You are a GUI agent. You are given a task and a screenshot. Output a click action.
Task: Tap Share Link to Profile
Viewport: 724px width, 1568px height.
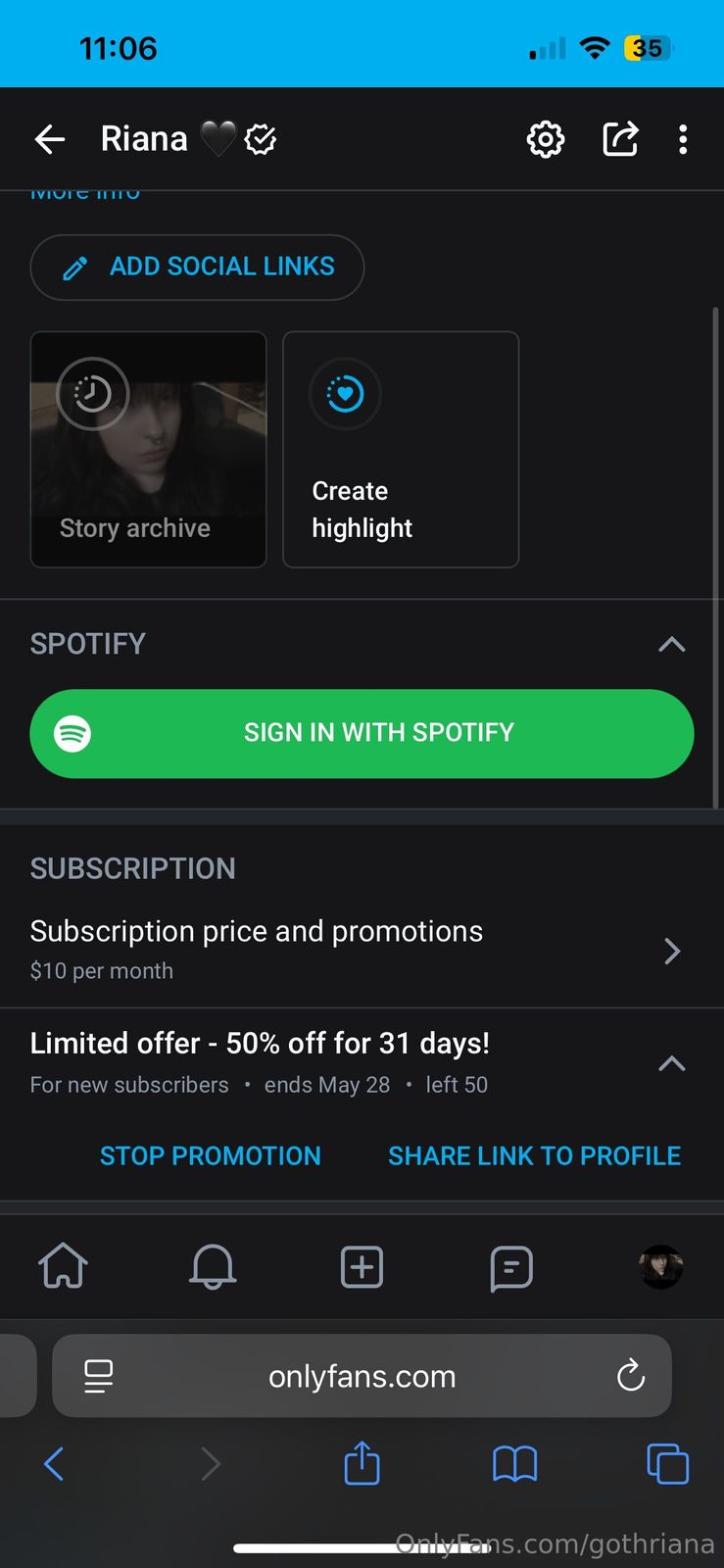click(534, 1156)
